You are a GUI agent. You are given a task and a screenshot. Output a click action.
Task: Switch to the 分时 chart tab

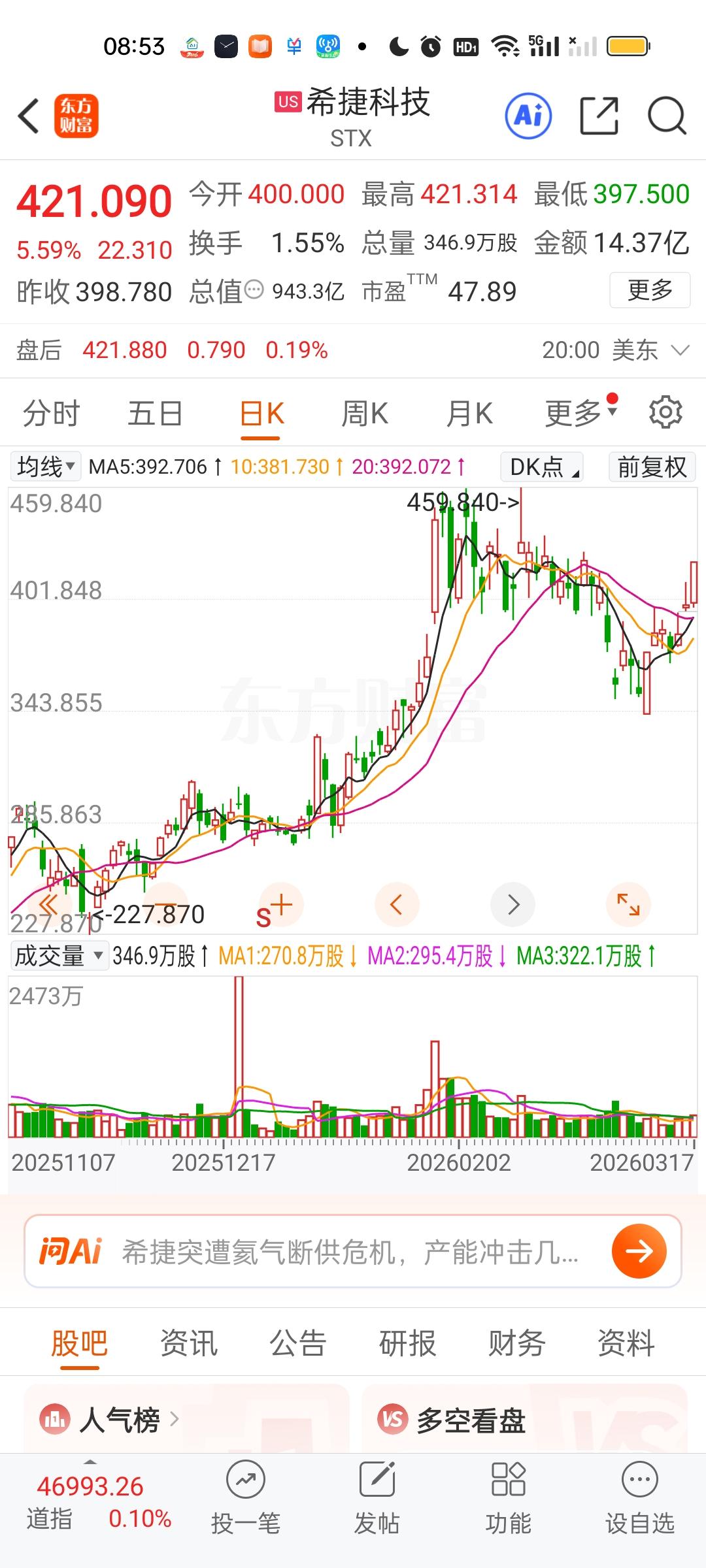tap(51, 414)
